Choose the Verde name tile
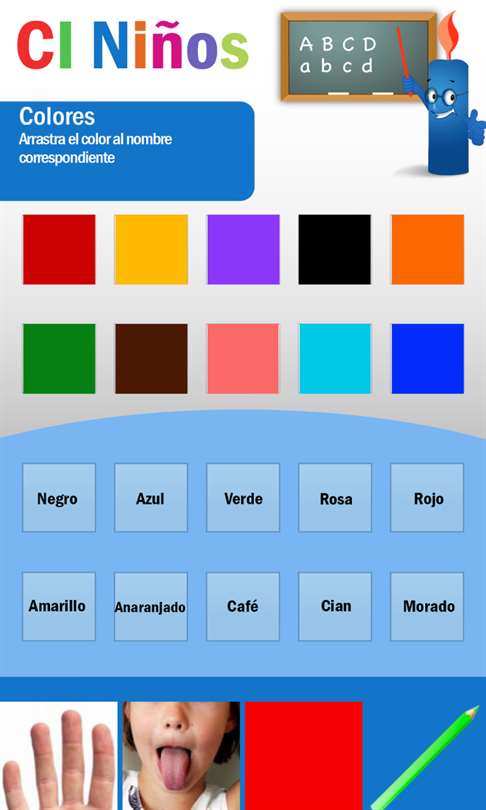The height and width of the screenshot is (810, 486). coord(243,497)
